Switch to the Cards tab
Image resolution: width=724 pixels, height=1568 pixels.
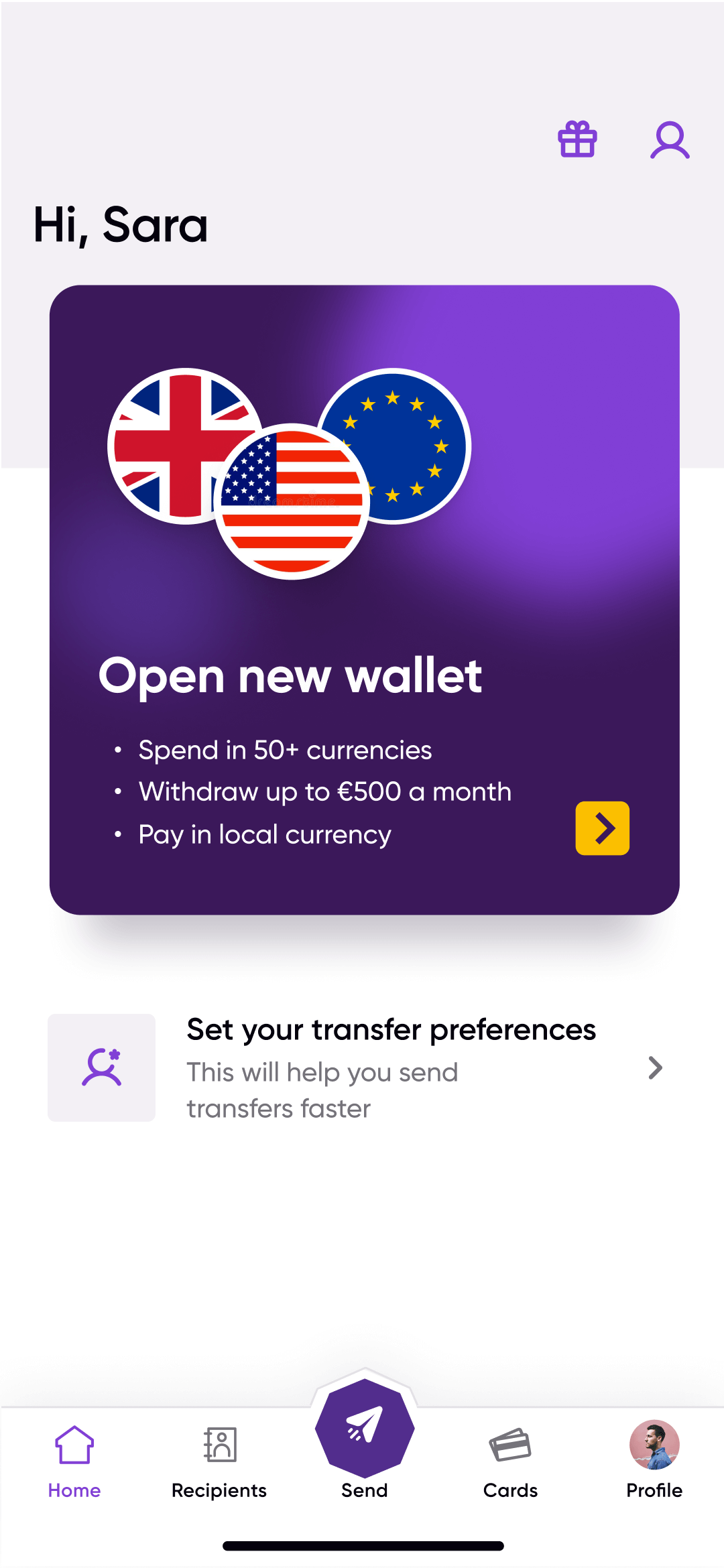[x=510, y=1461]
